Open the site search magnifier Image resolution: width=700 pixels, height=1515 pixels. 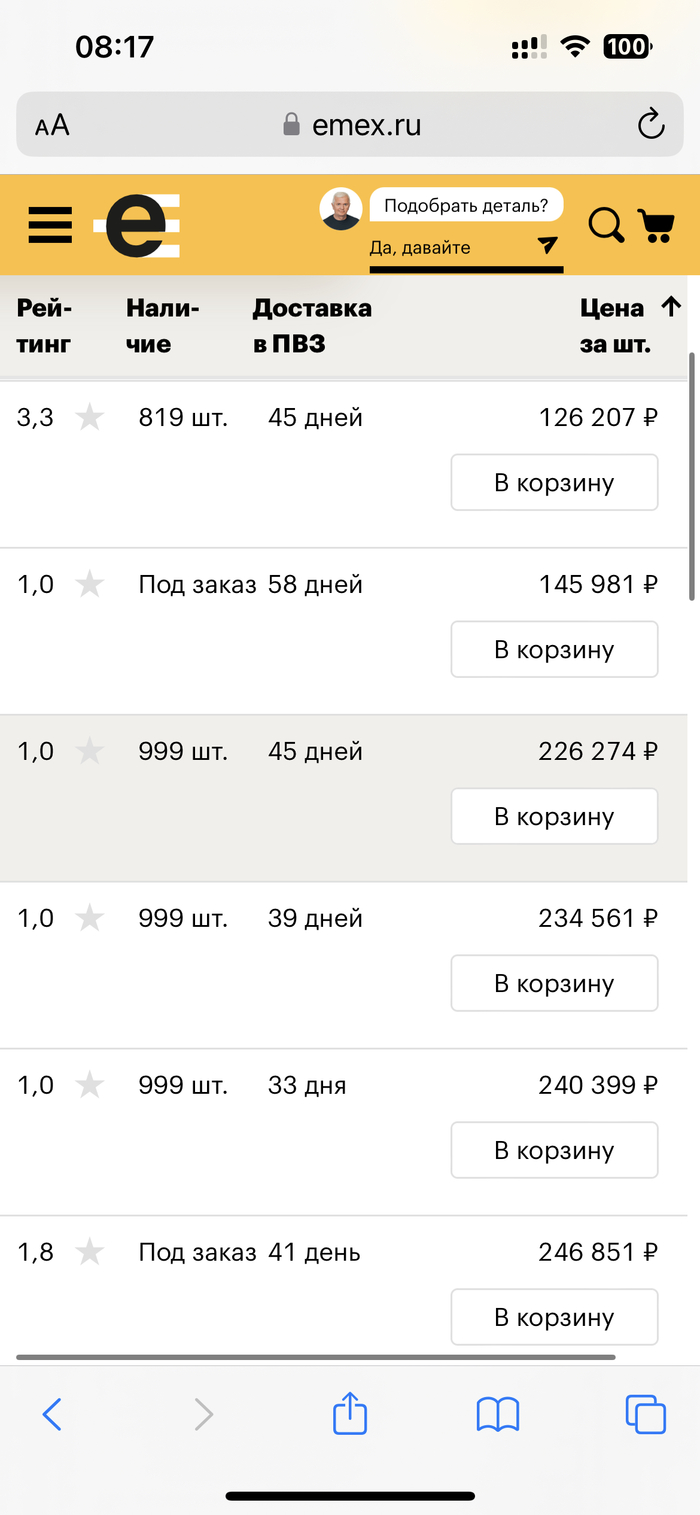click(606, 226)
